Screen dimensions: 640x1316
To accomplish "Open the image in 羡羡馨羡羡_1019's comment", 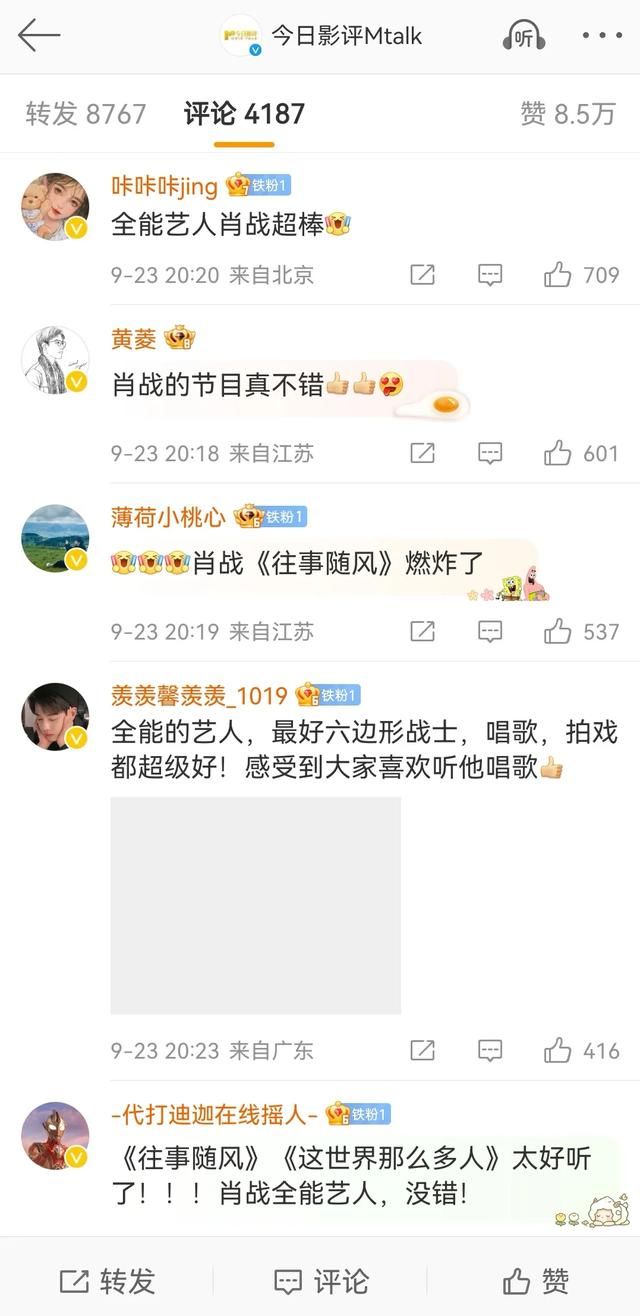I will [255, 905].
